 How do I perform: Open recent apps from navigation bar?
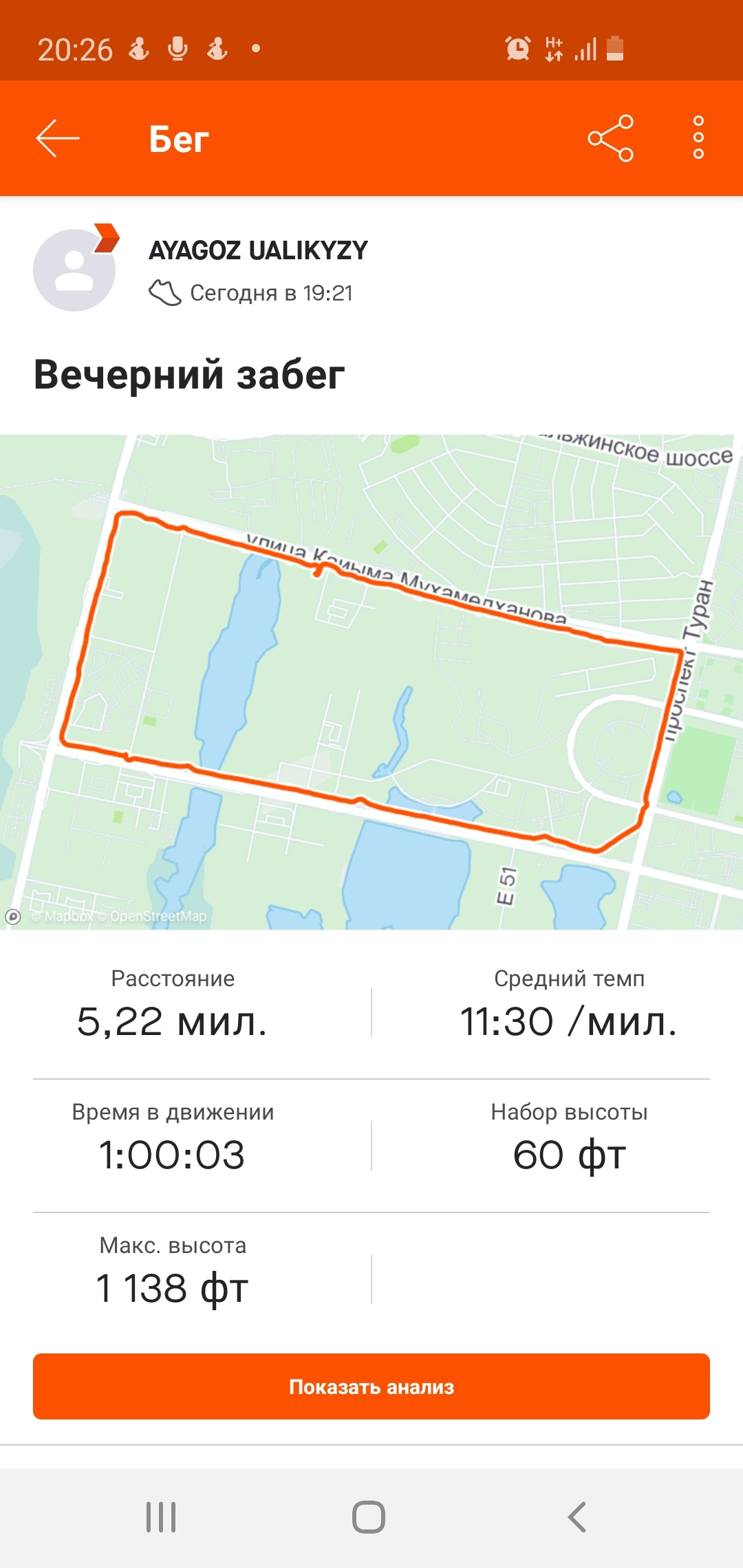click(161, 1516)
